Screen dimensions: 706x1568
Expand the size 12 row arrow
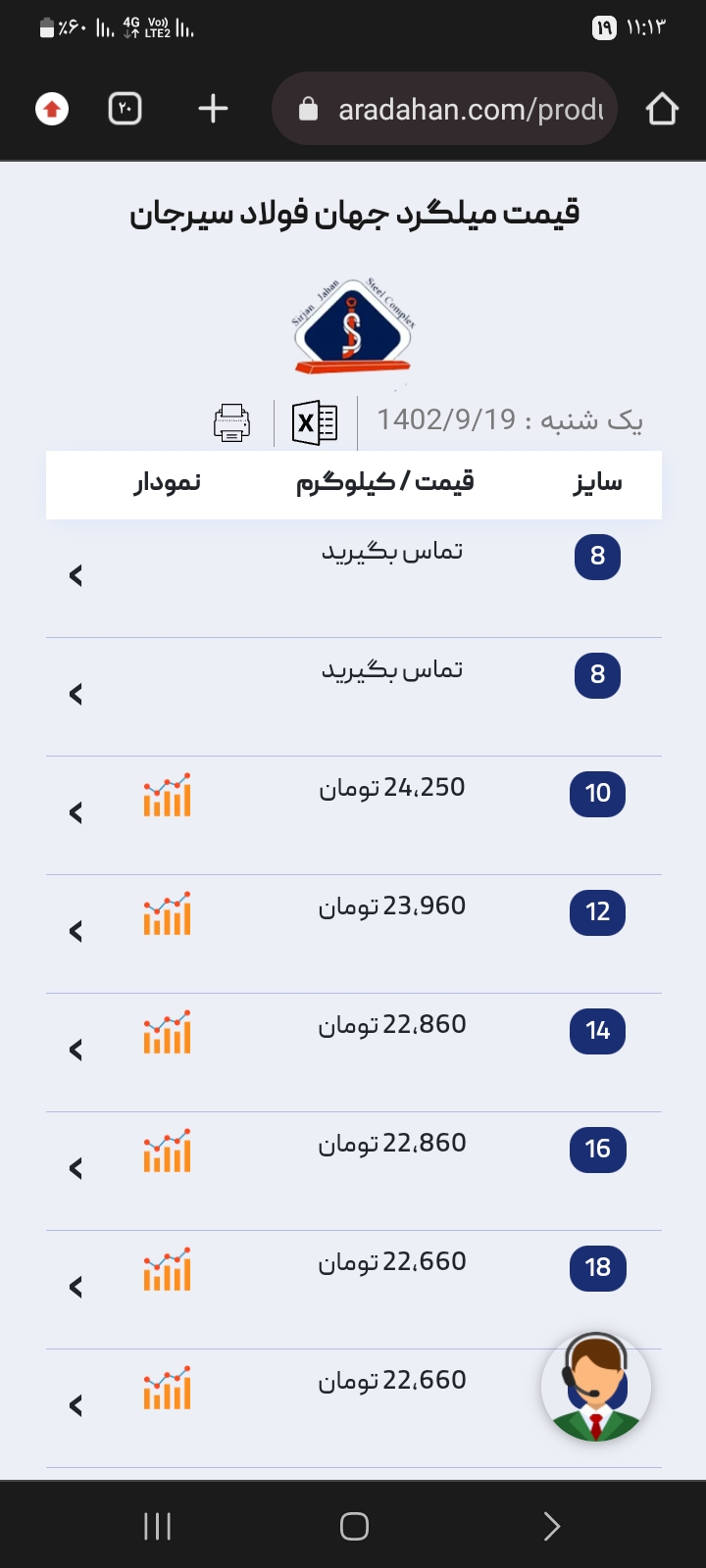tap(76, 931)
